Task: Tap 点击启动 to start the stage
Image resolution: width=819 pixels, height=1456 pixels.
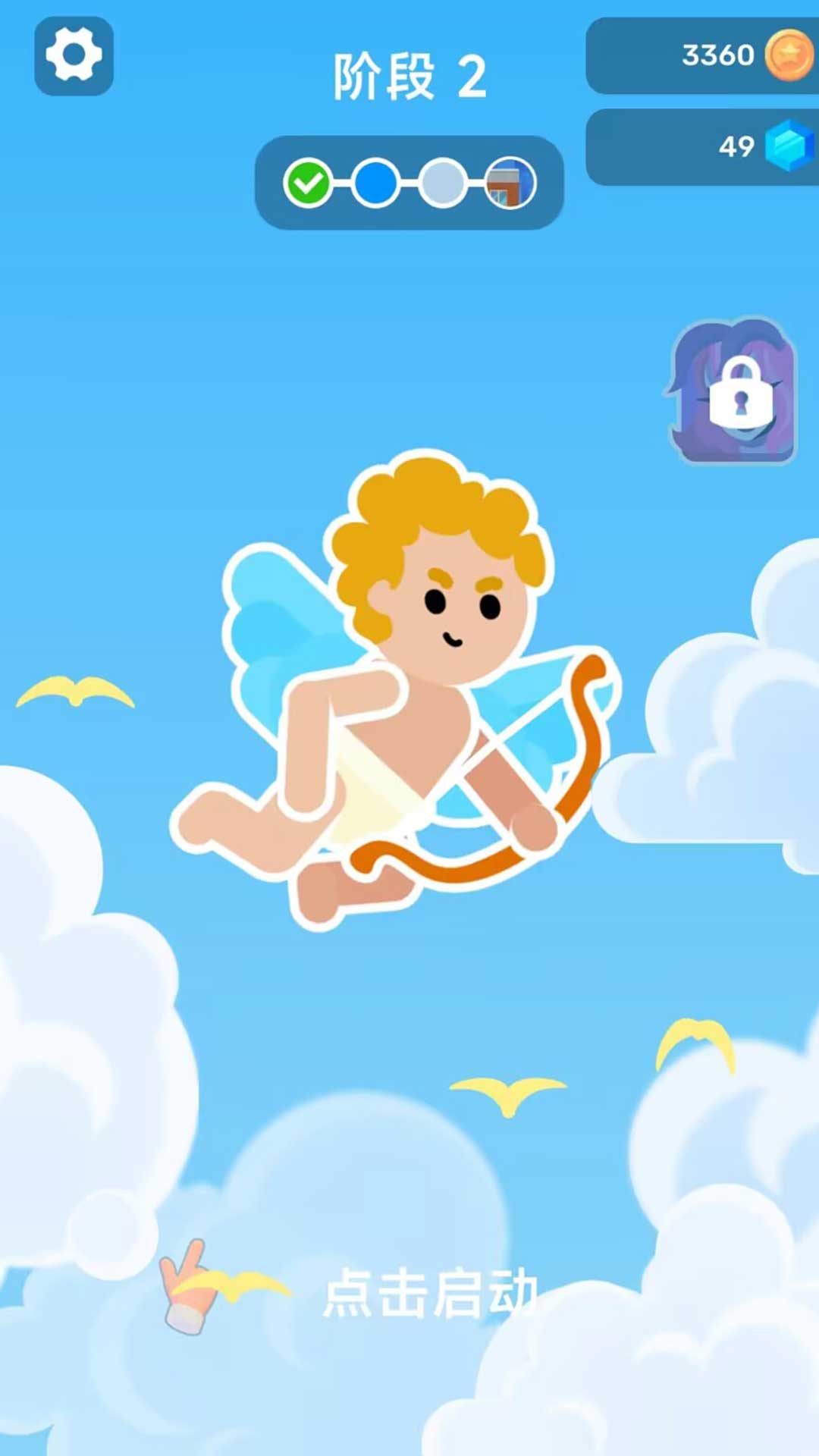Action: point(429,1293)
